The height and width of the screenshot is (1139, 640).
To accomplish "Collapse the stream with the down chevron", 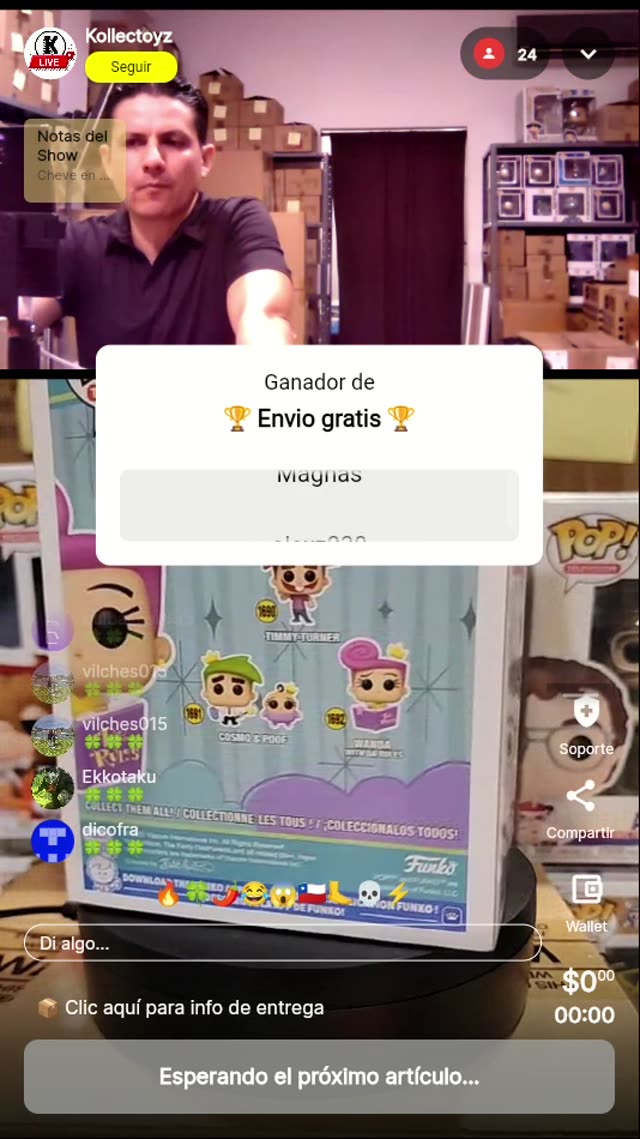I will 588,54.
